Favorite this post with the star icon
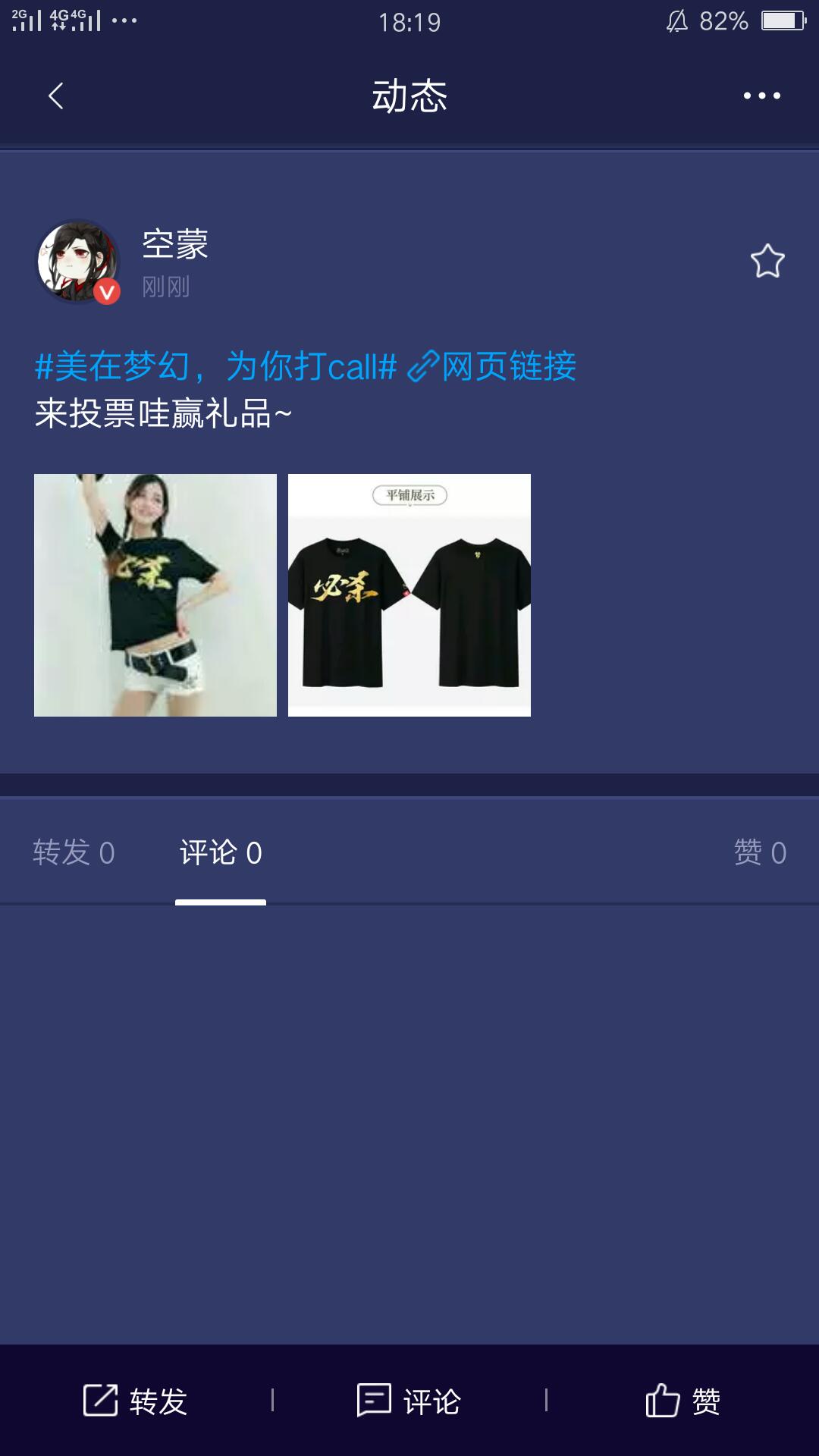Screen dimensions: 819x1456 [767, 261]
